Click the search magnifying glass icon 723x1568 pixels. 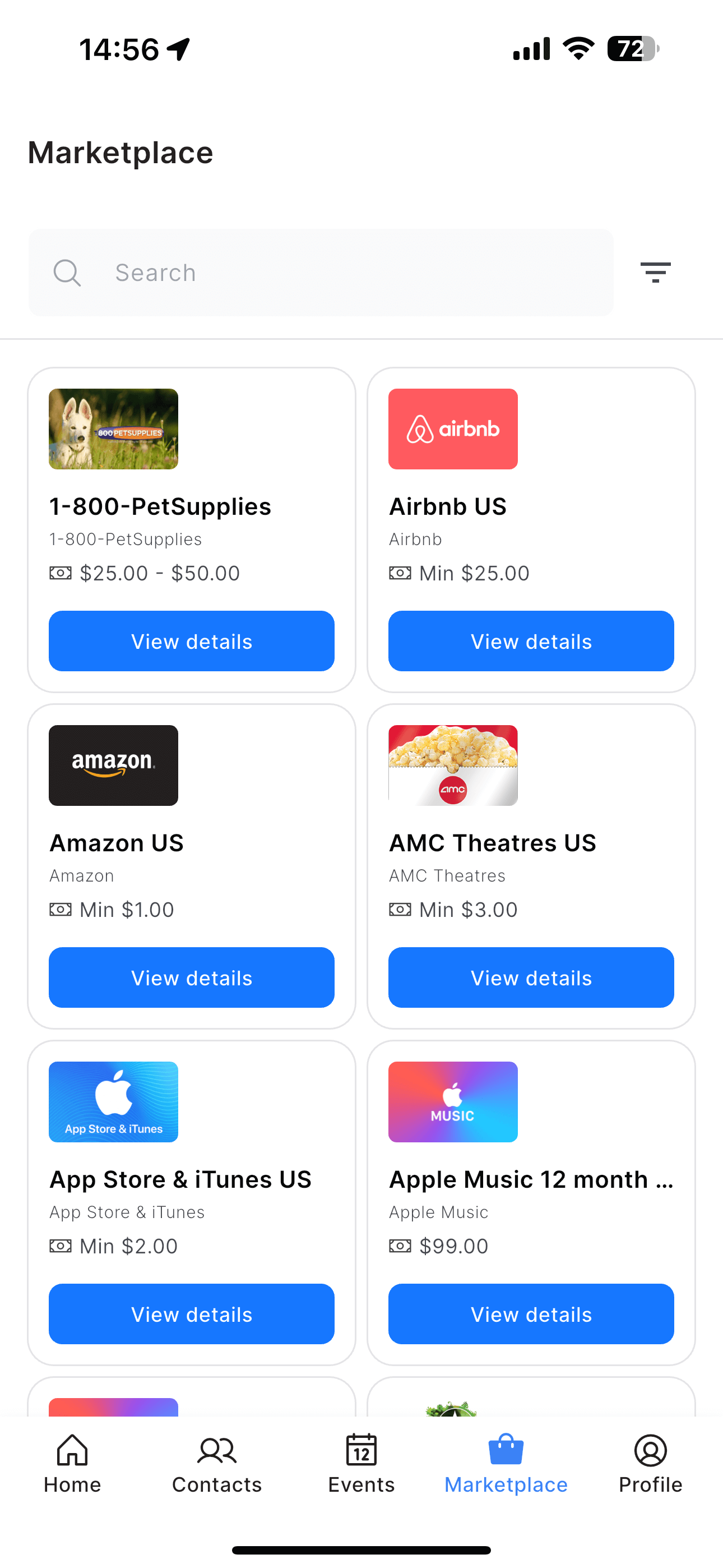click(68, 273)
